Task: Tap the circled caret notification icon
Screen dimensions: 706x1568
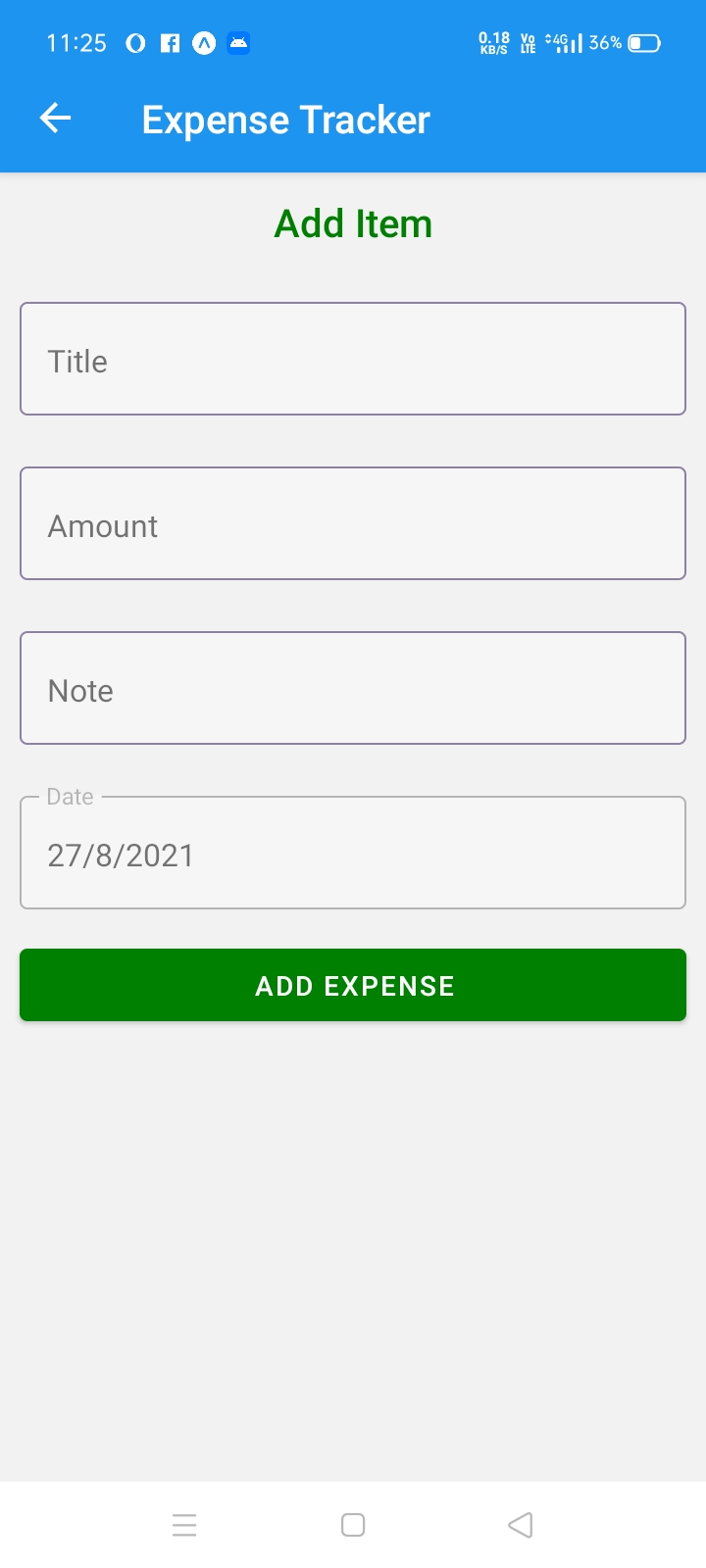Action: pyautogui.click(x=203, y=43)
